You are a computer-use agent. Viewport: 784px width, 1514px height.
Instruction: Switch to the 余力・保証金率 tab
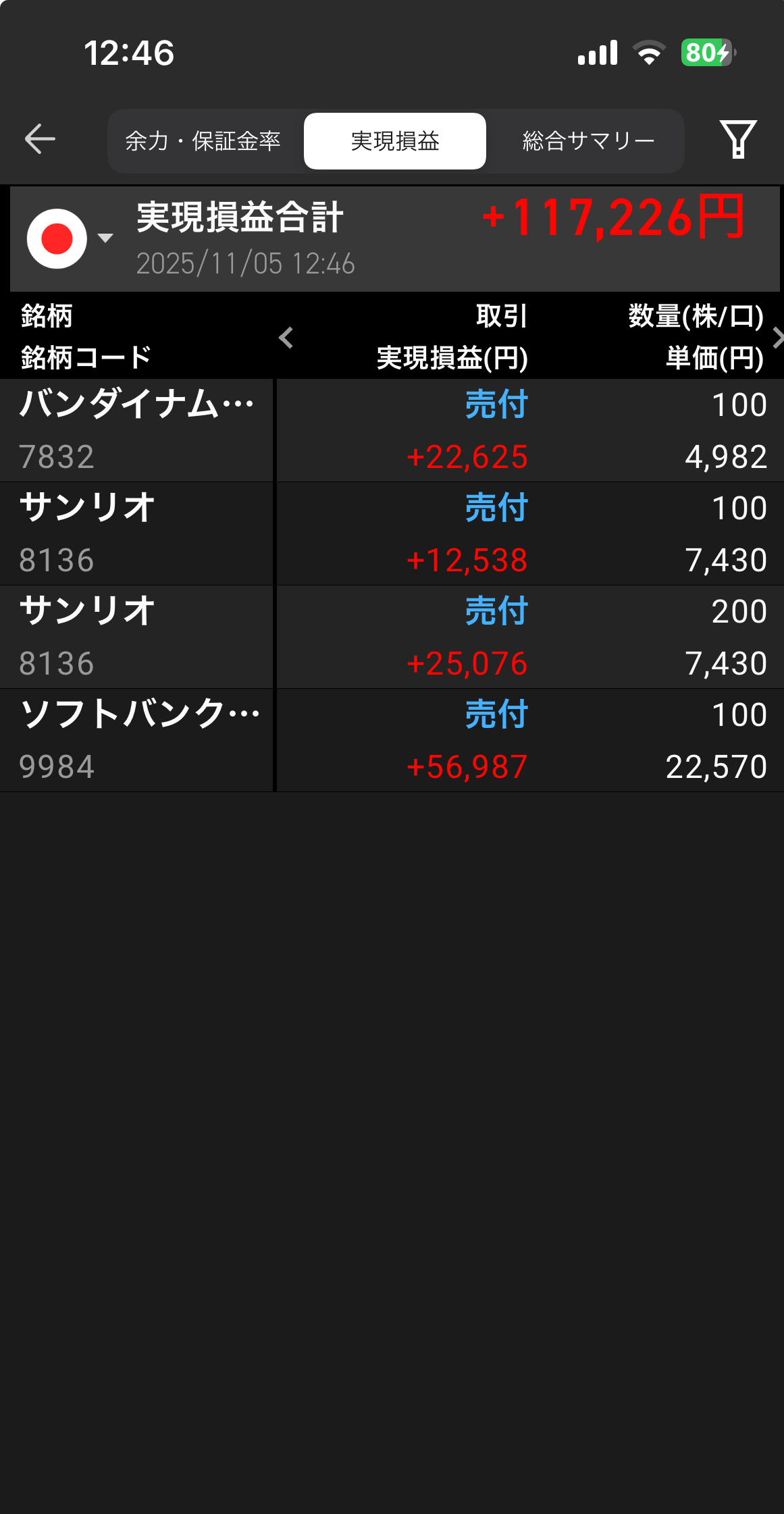[203, 141]
